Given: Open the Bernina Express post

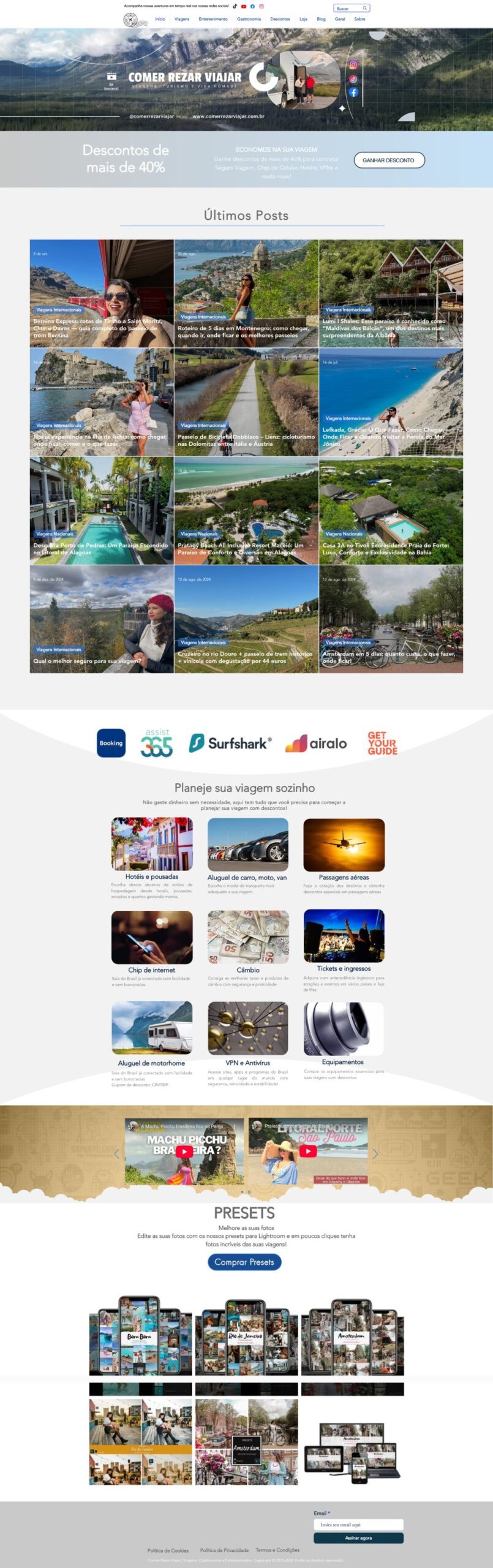Looking at the screenshot, I should [x=101, y=293].
